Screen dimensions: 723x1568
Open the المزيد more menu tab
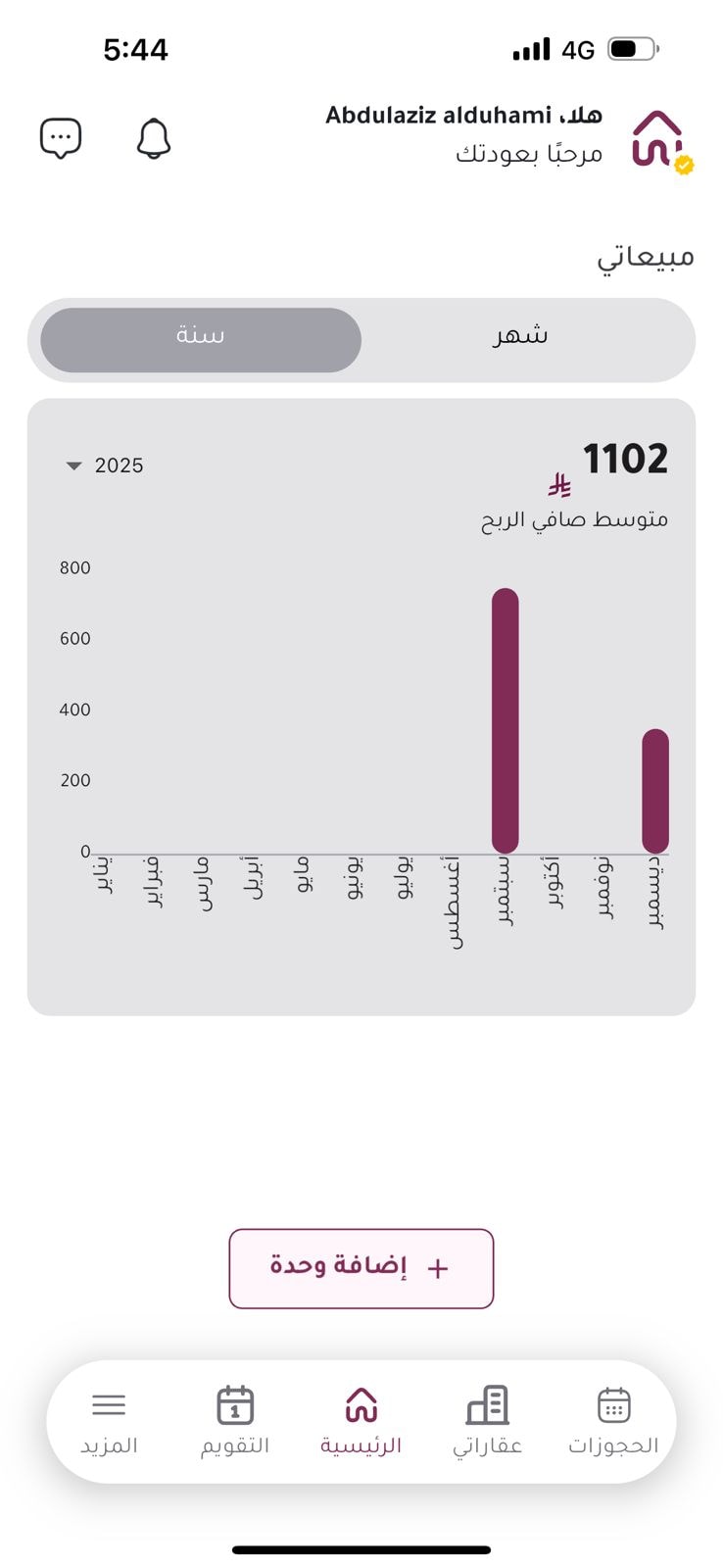pyautogui.click(x=109, y=1421)
